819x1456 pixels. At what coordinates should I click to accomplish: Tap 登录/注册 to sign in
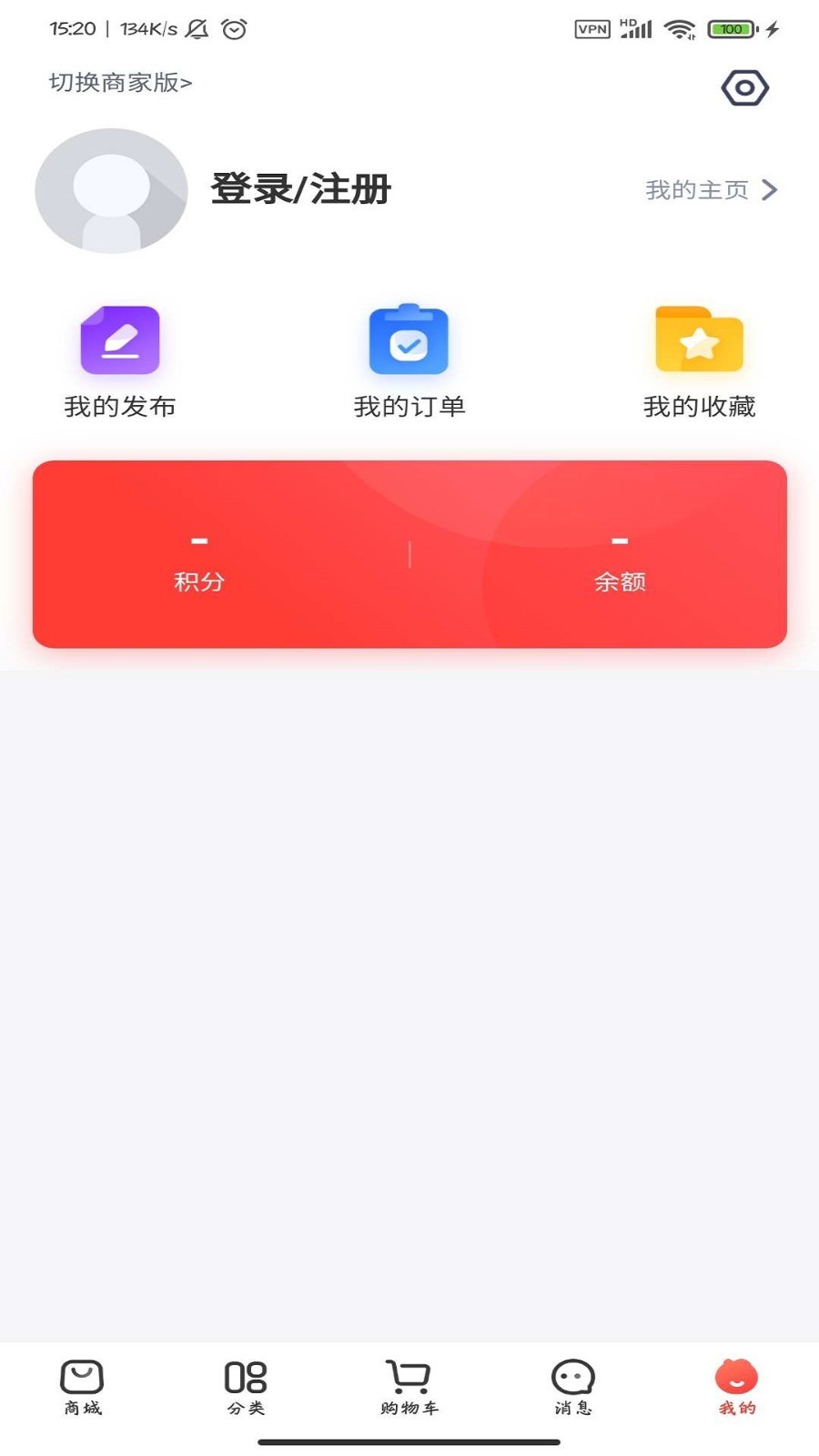[300, 190]
